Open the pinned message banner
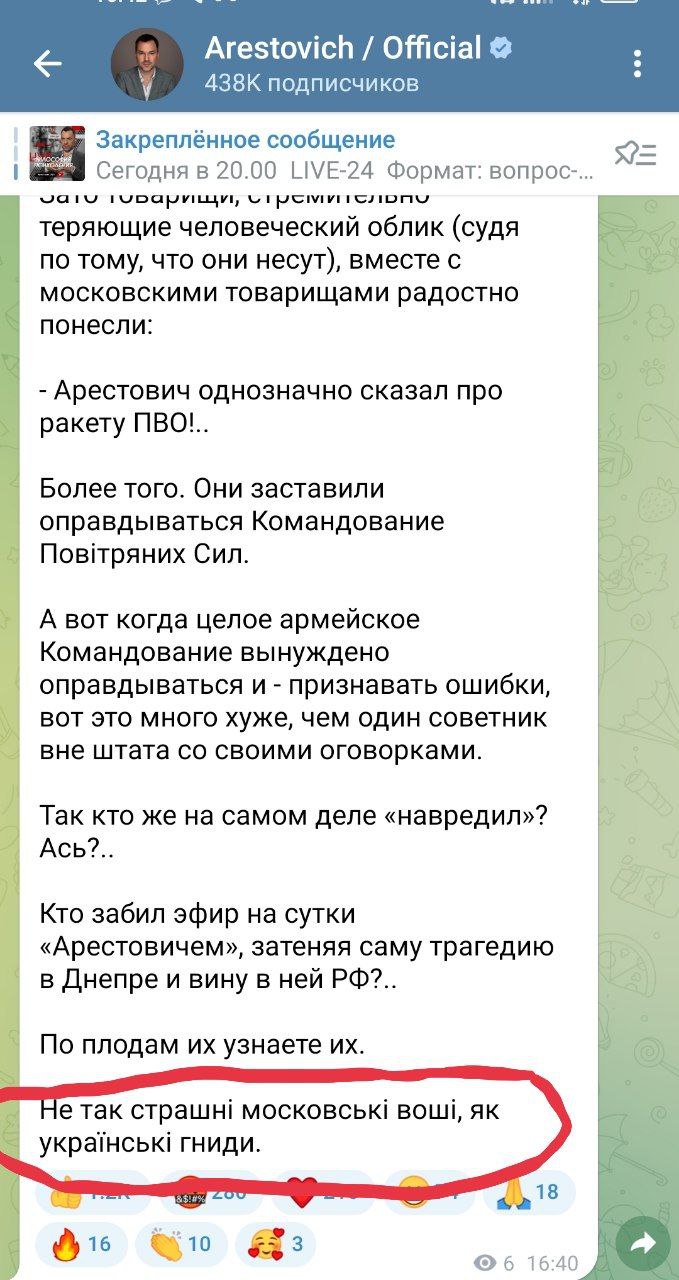This screenshot has width=679, height=1280. point(314,154)
